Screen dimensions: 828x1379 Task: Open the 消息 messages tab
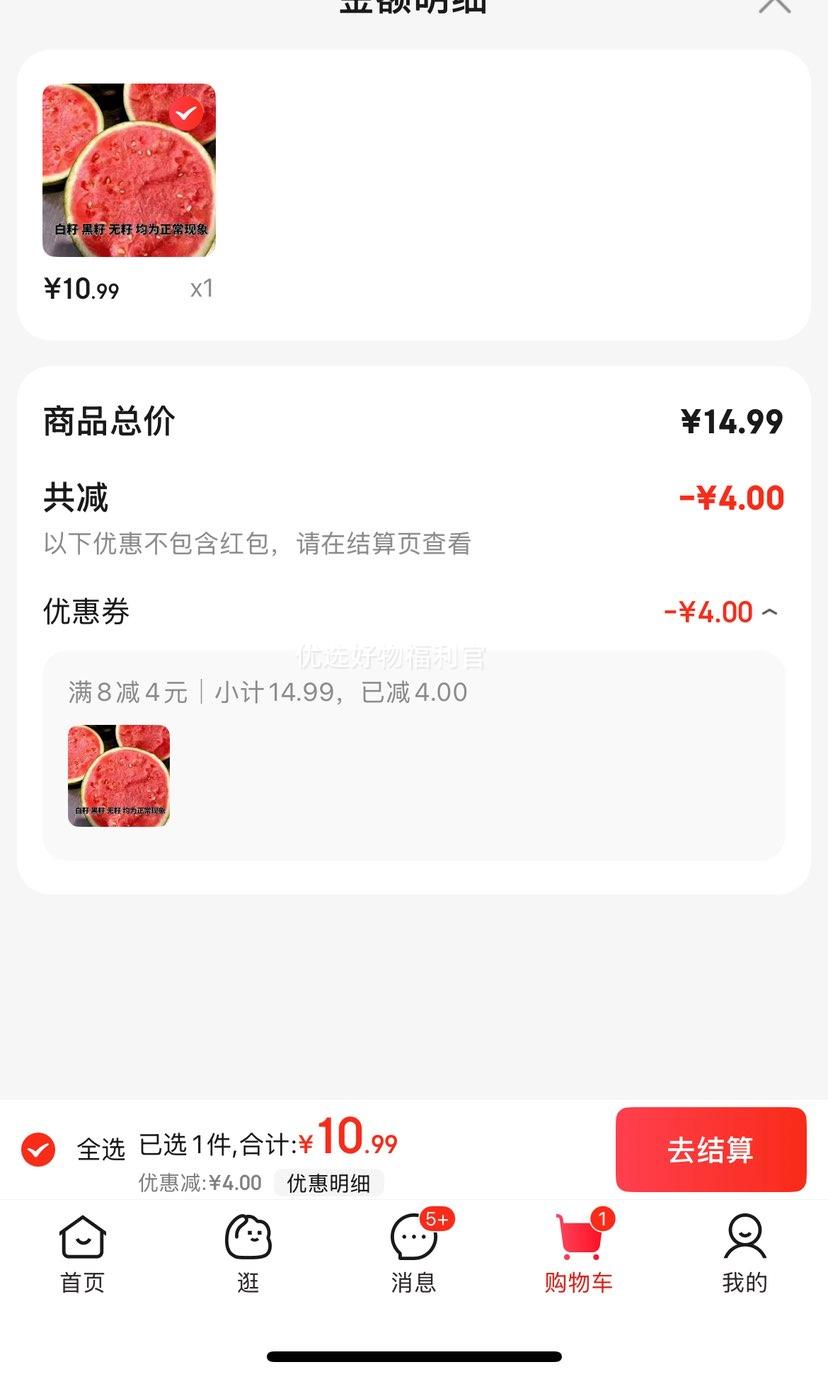(413, 1254)
